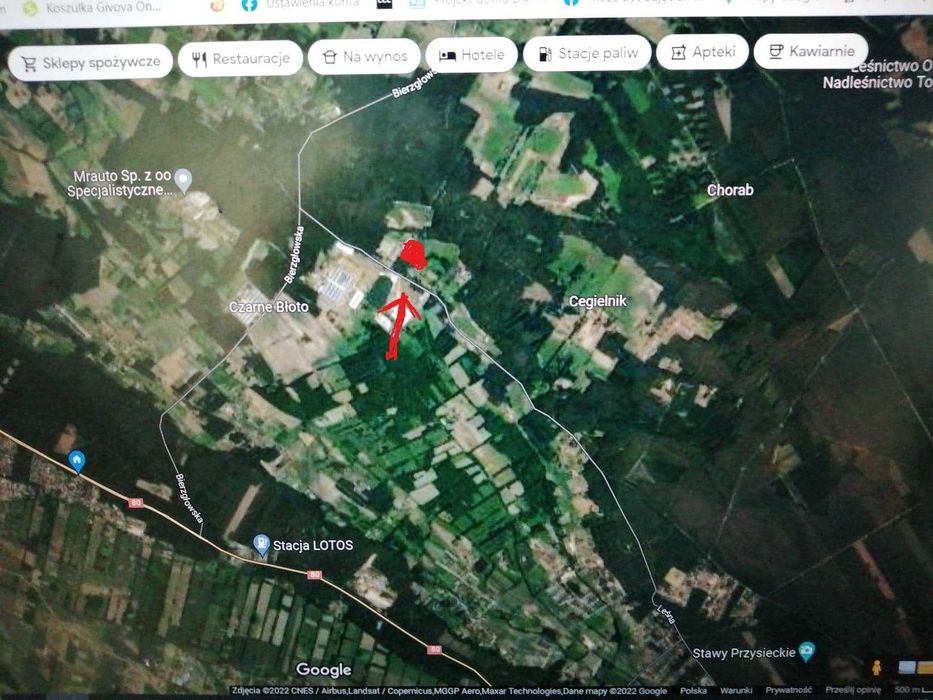Open the Stacja LOTOS place marker
This screenshot has width=933, height=700.
[261, 544]
